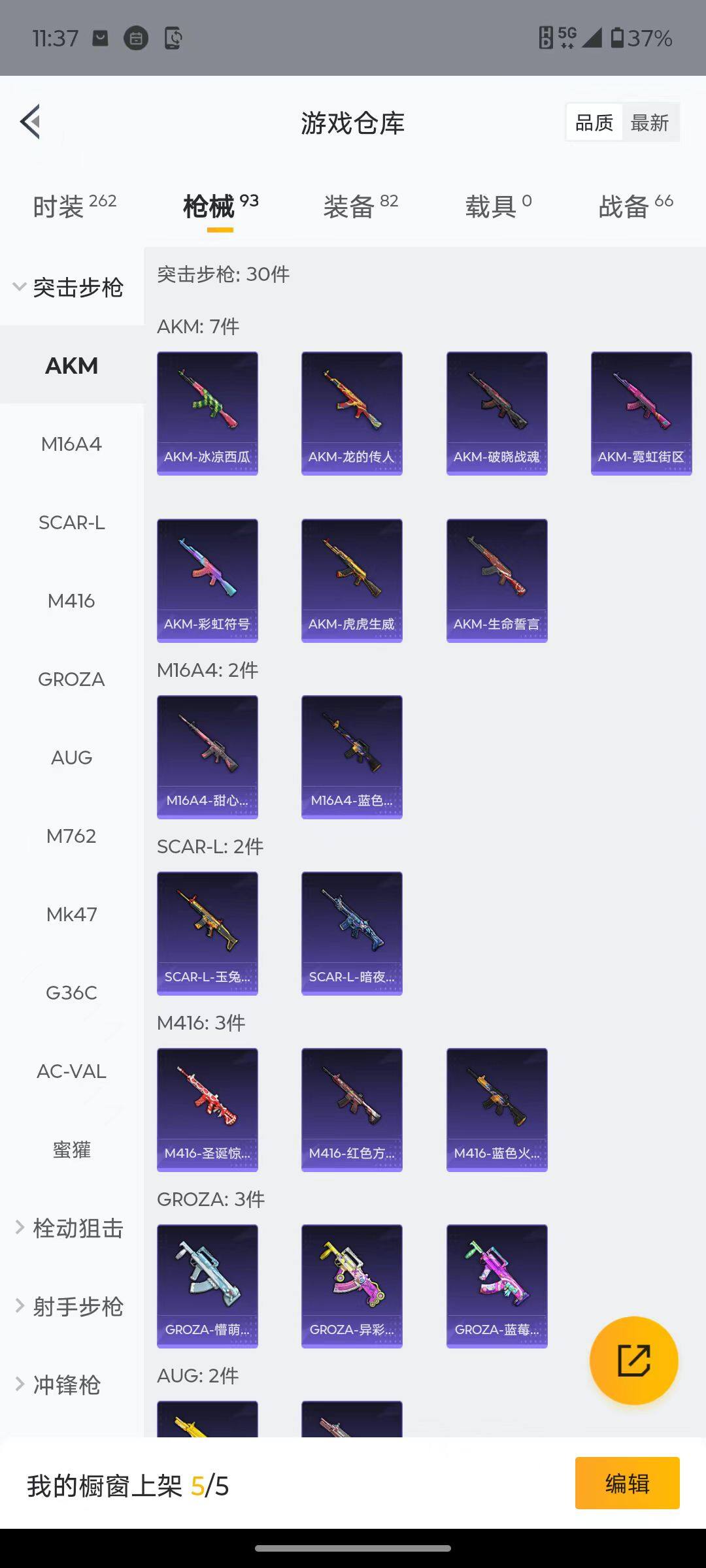The image size is (706, 1568).
Task: Jump to AC-VAL in the side list
Action: point(71,1071)
